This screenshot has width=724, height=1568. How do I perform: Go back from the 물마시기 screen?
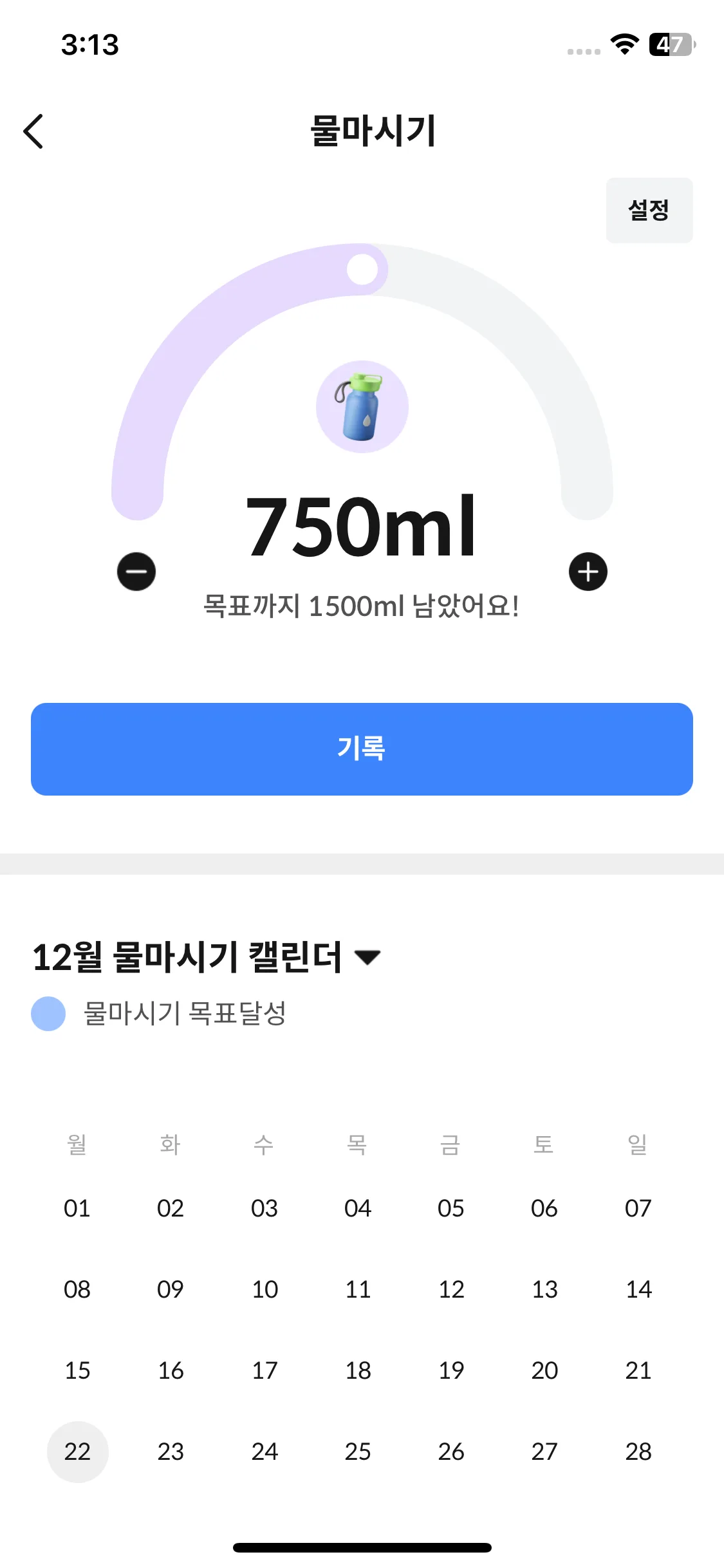pyautogui.click(x=33, y=131)
